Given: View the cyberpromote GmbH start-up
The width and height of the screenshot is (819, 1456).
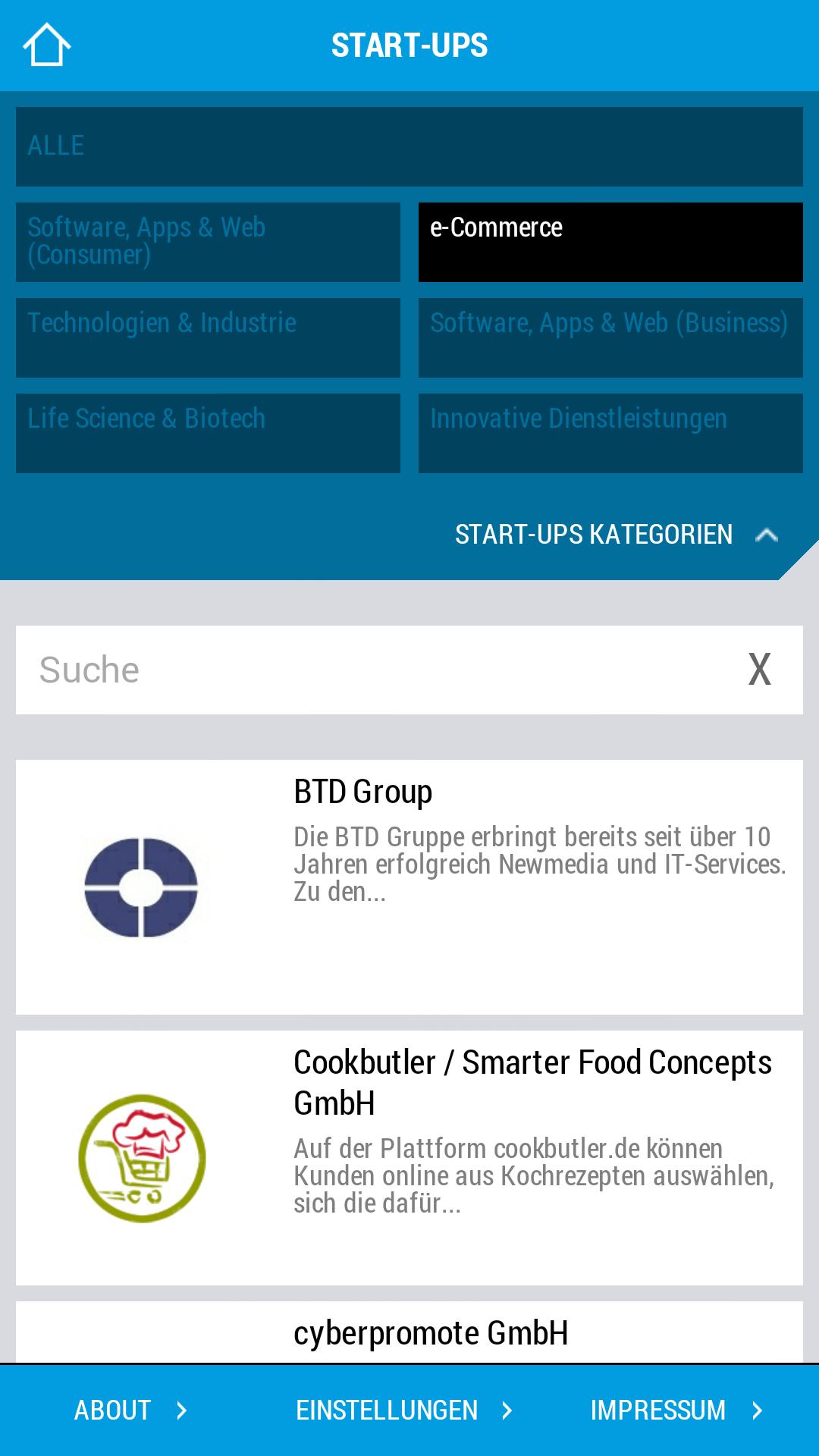Looking at the screenshot, I should [x=431, y=1333].
